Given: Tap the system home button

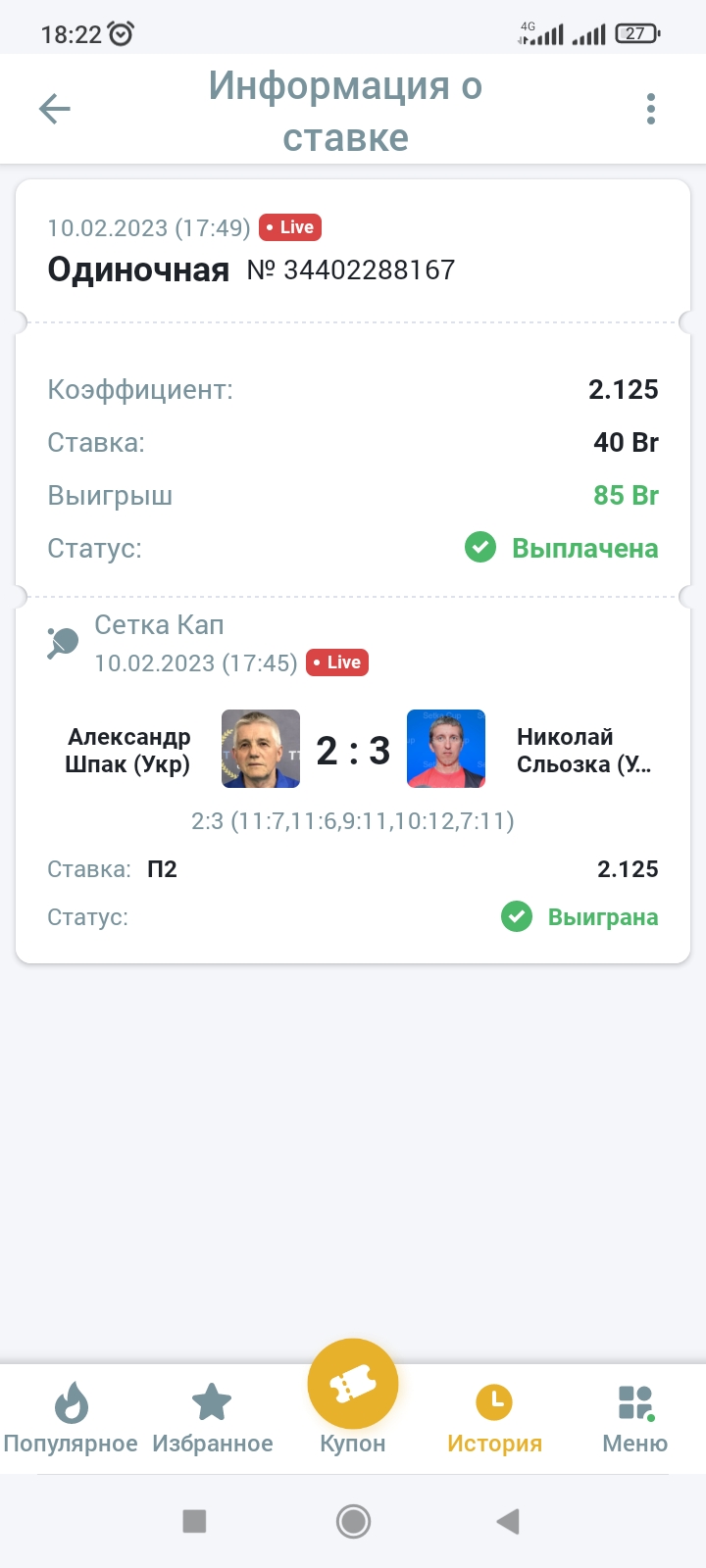Looking at the screenshot, I should [x=353, y=1521].
